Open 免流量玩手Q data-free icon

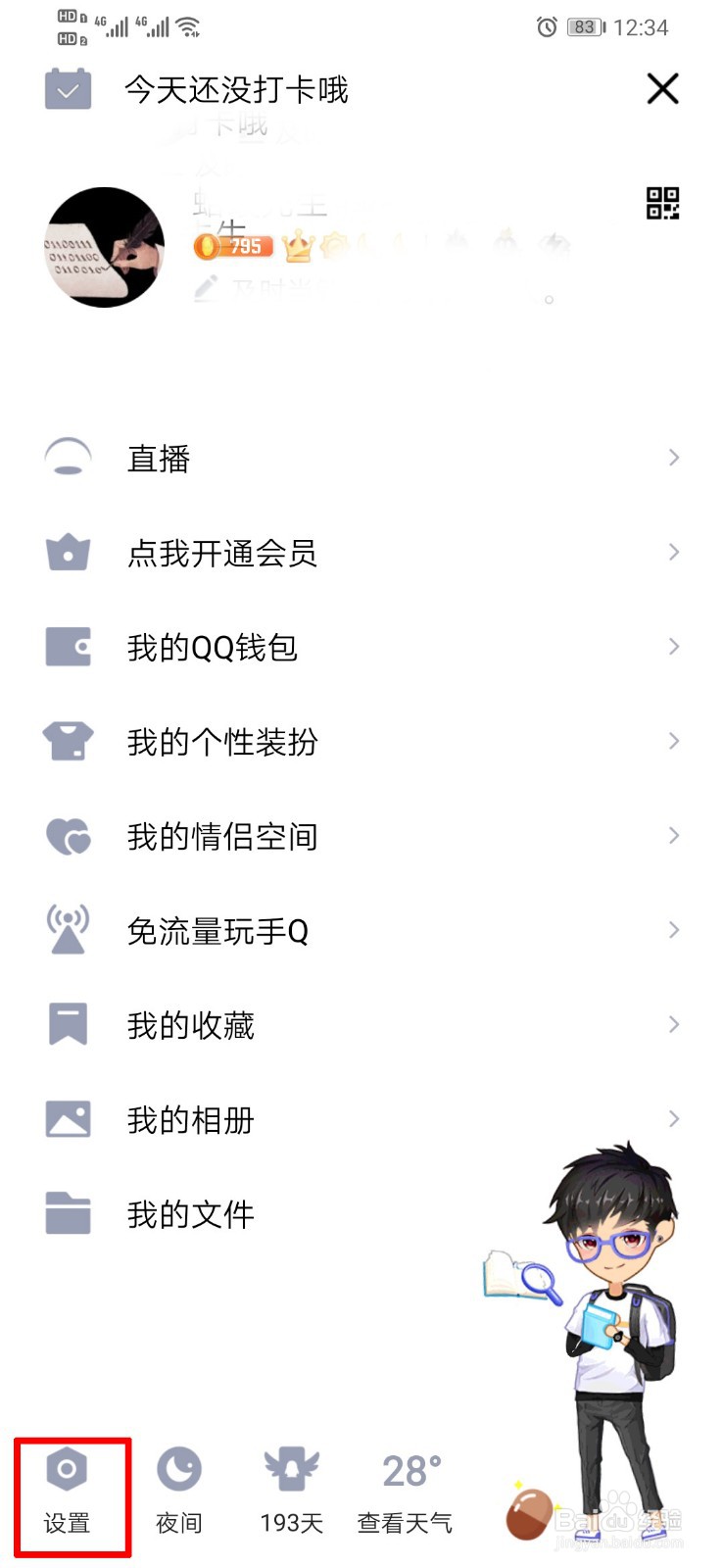(x=67, y=929)
